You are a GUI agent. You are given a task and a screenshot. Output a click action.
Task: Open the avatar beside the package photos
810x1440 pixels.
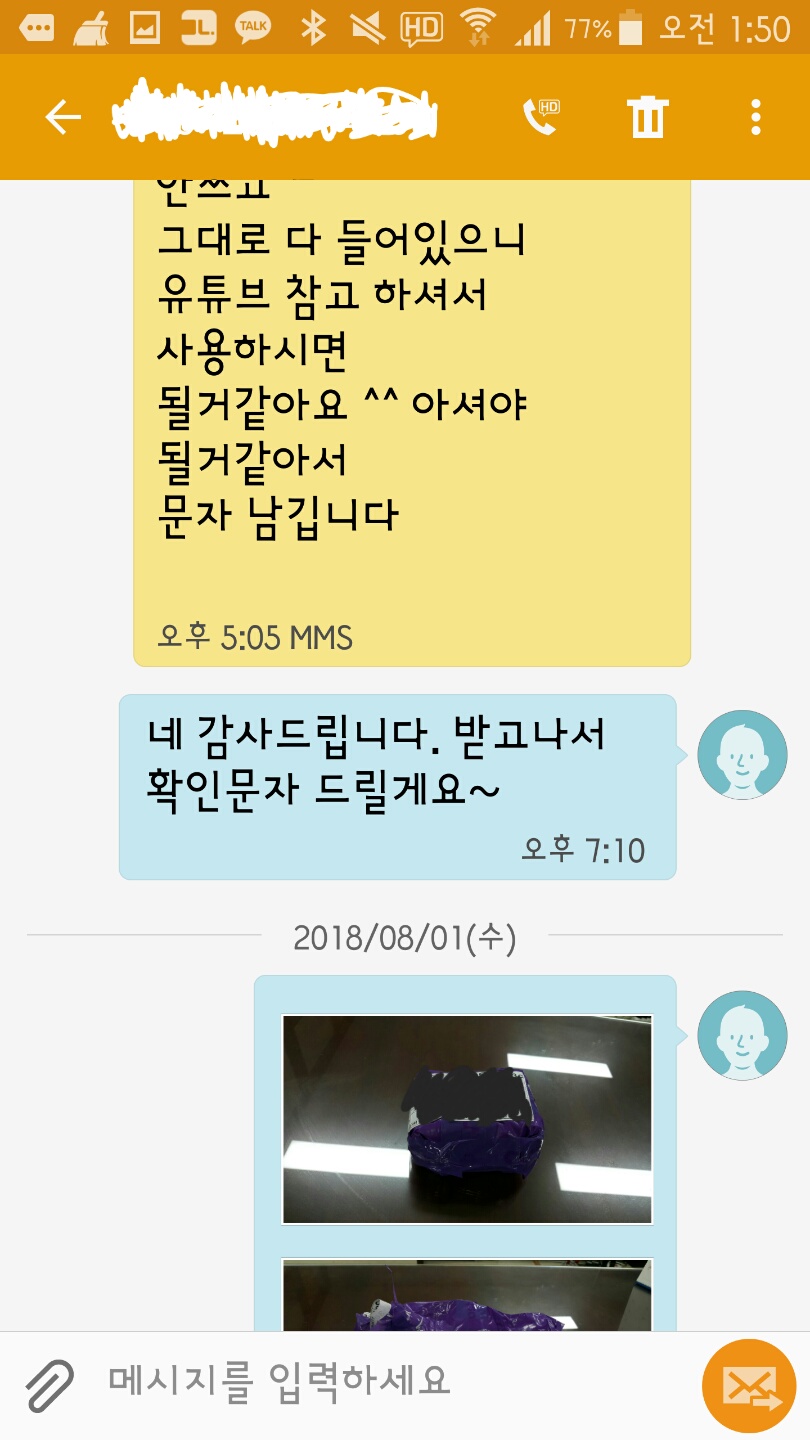tap(741, 1035)
